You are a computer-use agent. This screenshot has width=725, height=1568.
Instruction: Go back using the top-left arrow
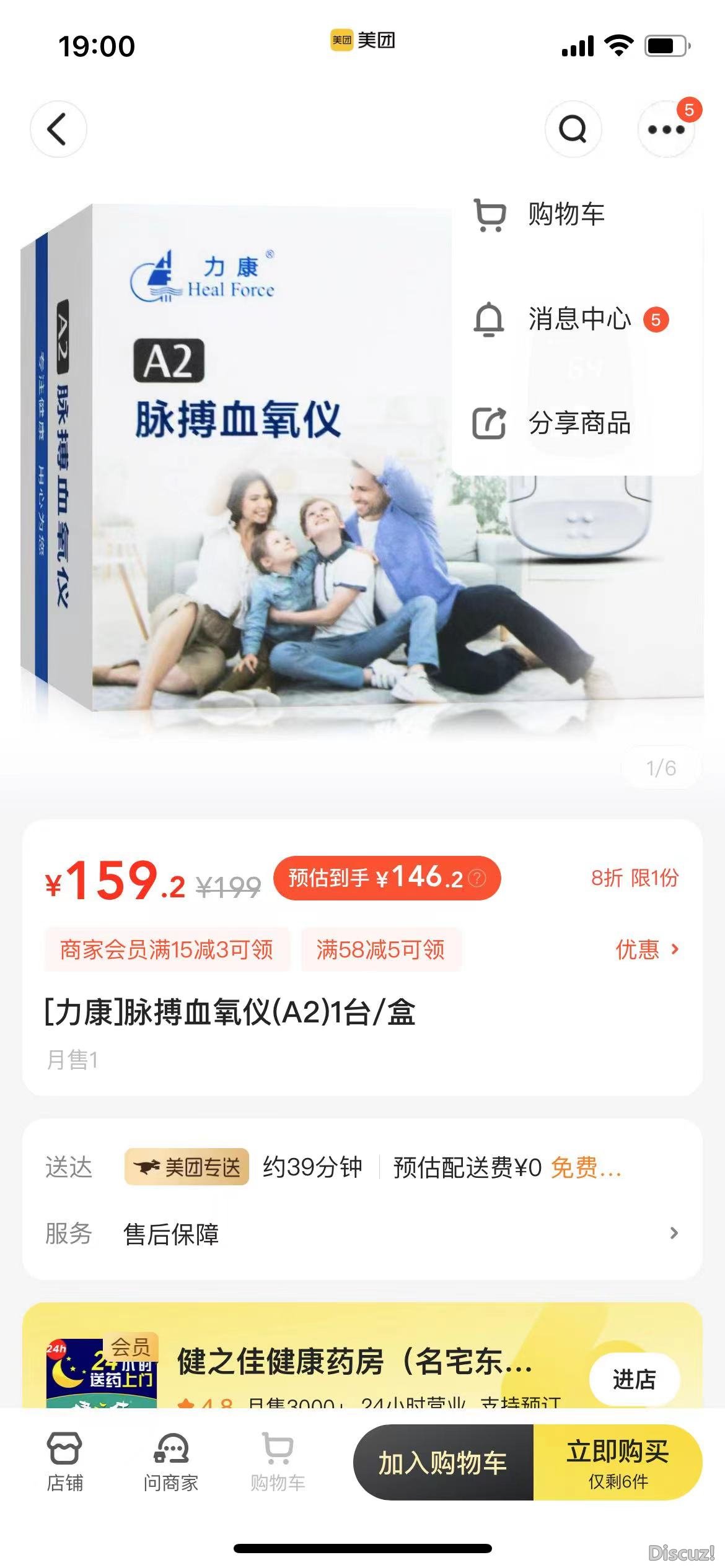point(58,129)
